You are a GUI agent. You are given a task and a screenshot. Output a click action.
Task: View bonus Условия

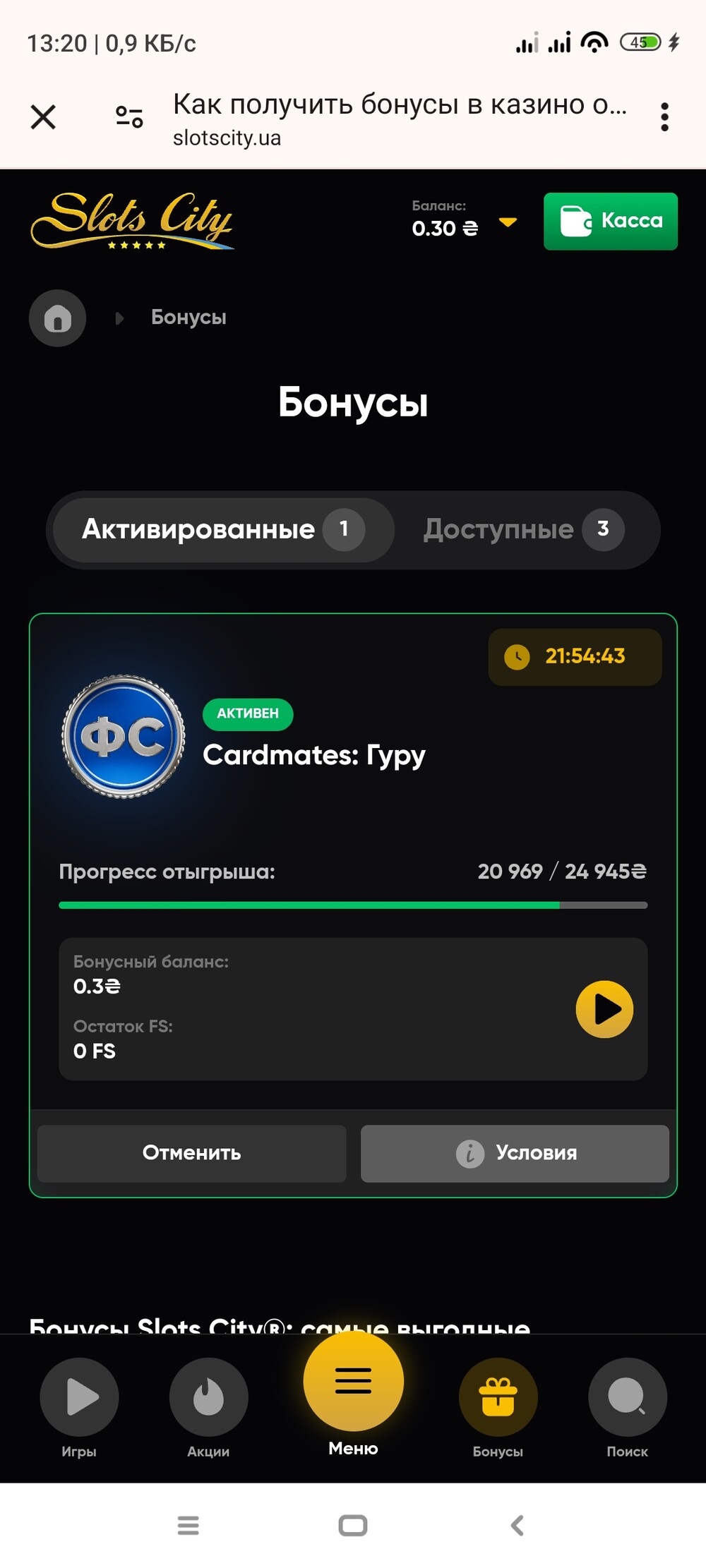[515, 1153]
